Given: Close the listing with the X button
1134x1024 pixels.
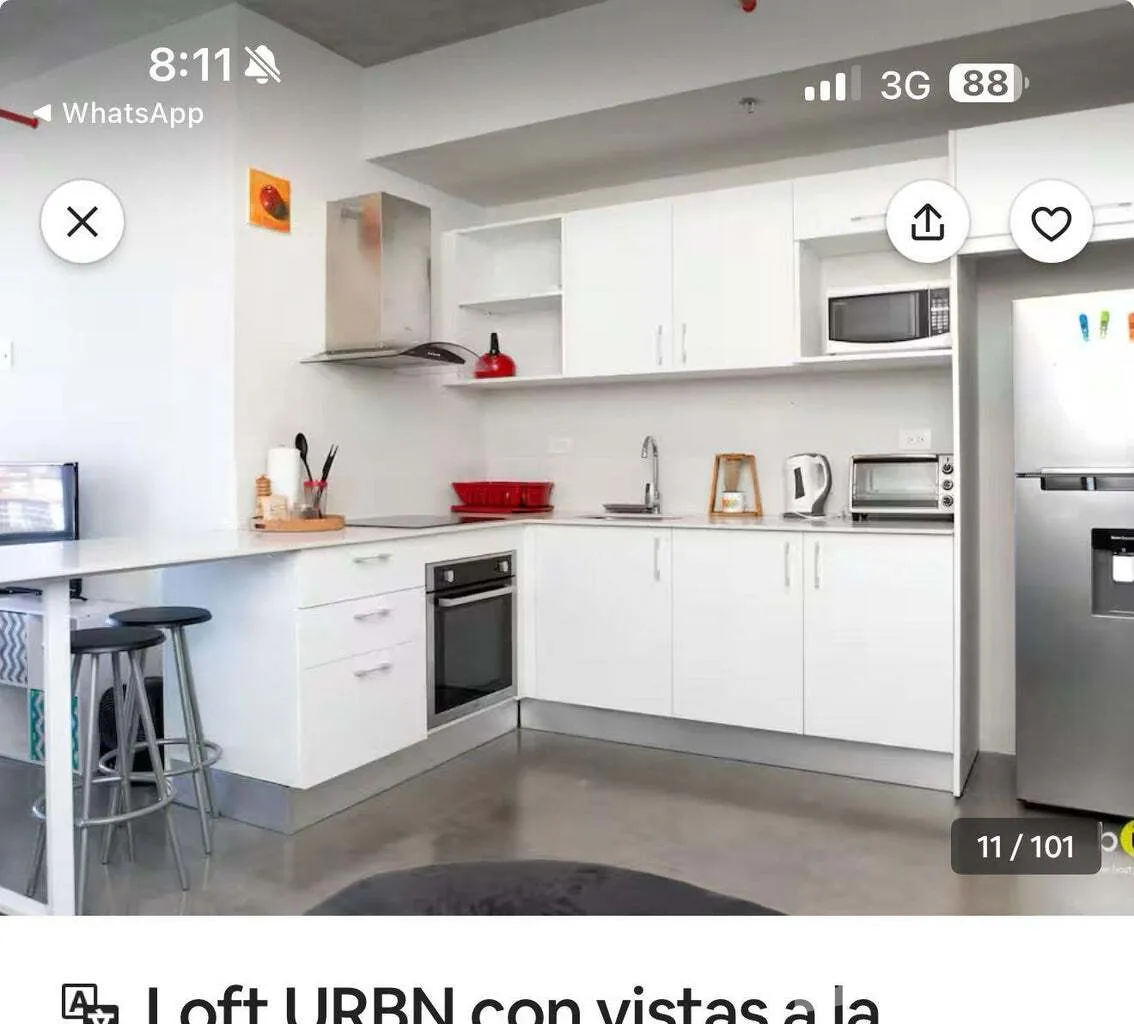Looking at the screenshot, I should pyautogui.click(x=82, y=222).
